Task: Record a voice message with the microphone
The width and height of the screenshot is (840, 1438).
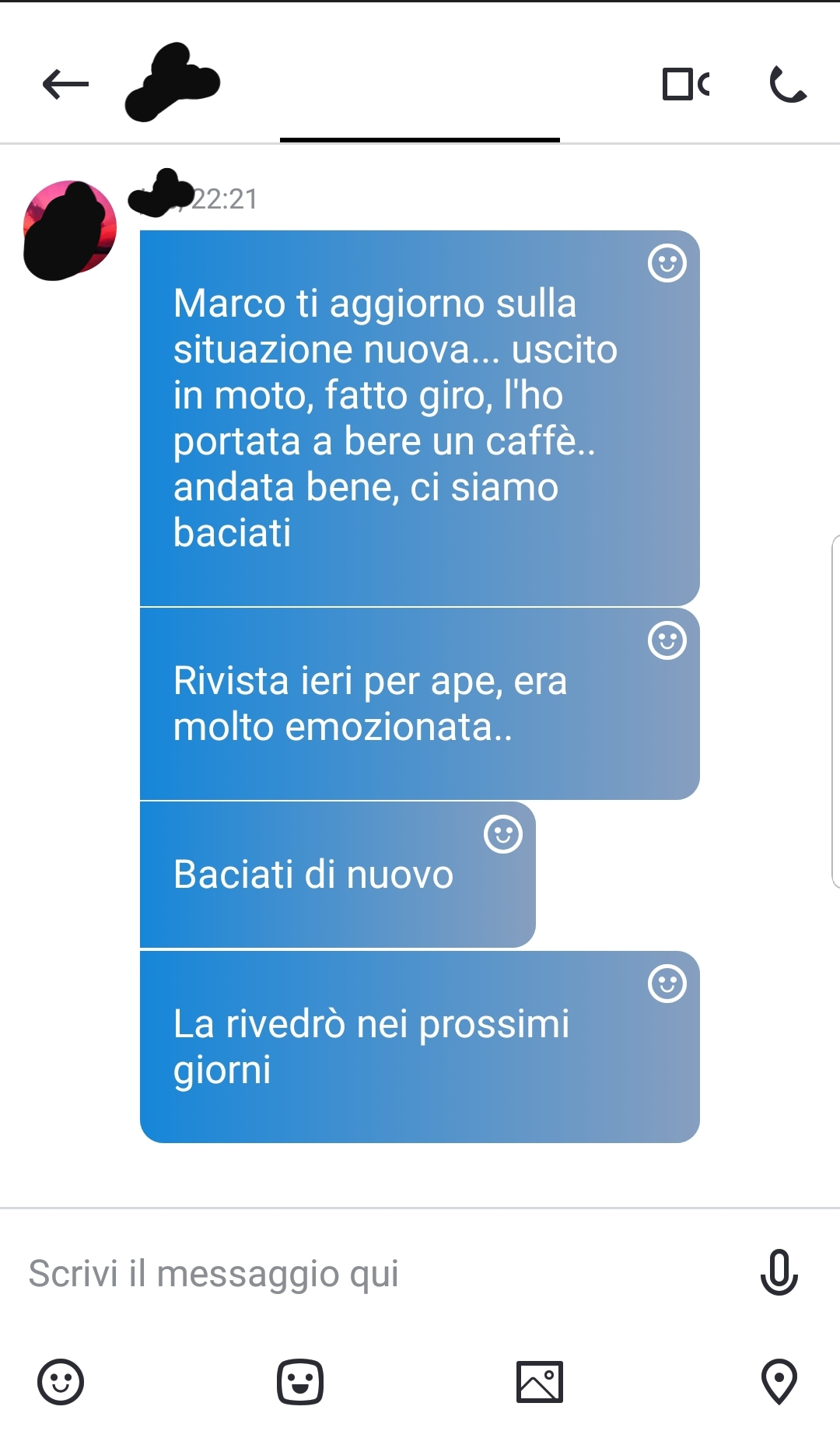Action: 779,1272
